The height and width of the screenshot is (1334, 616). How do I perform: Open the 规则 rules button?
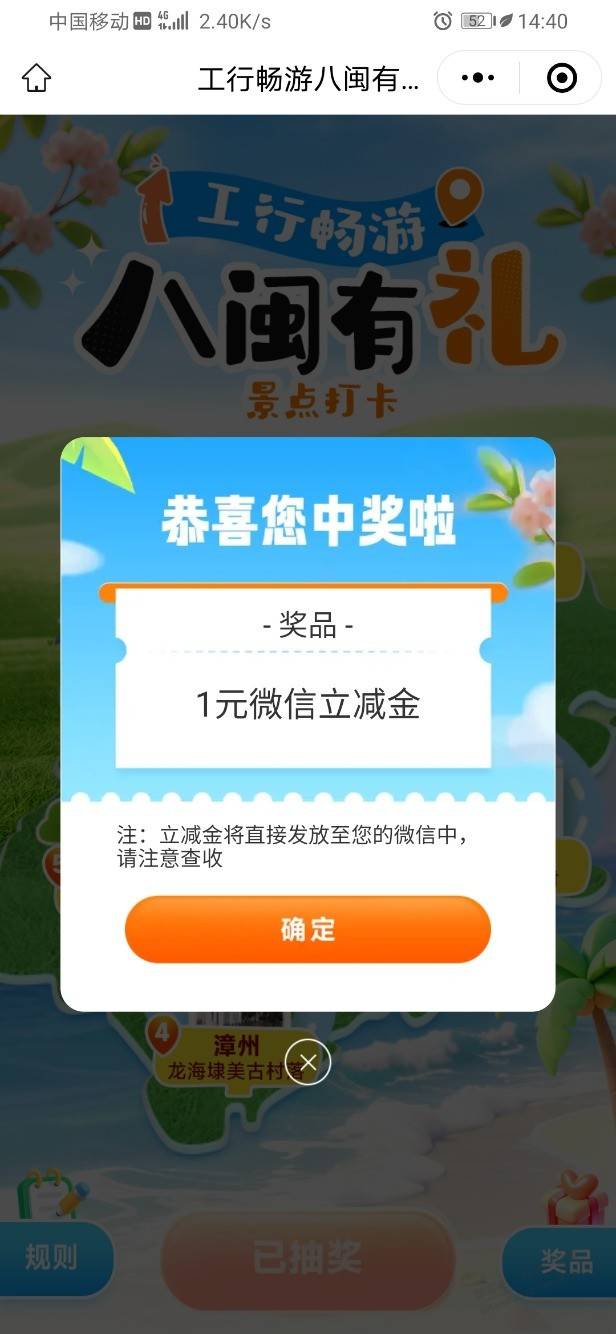point(52,1258)
